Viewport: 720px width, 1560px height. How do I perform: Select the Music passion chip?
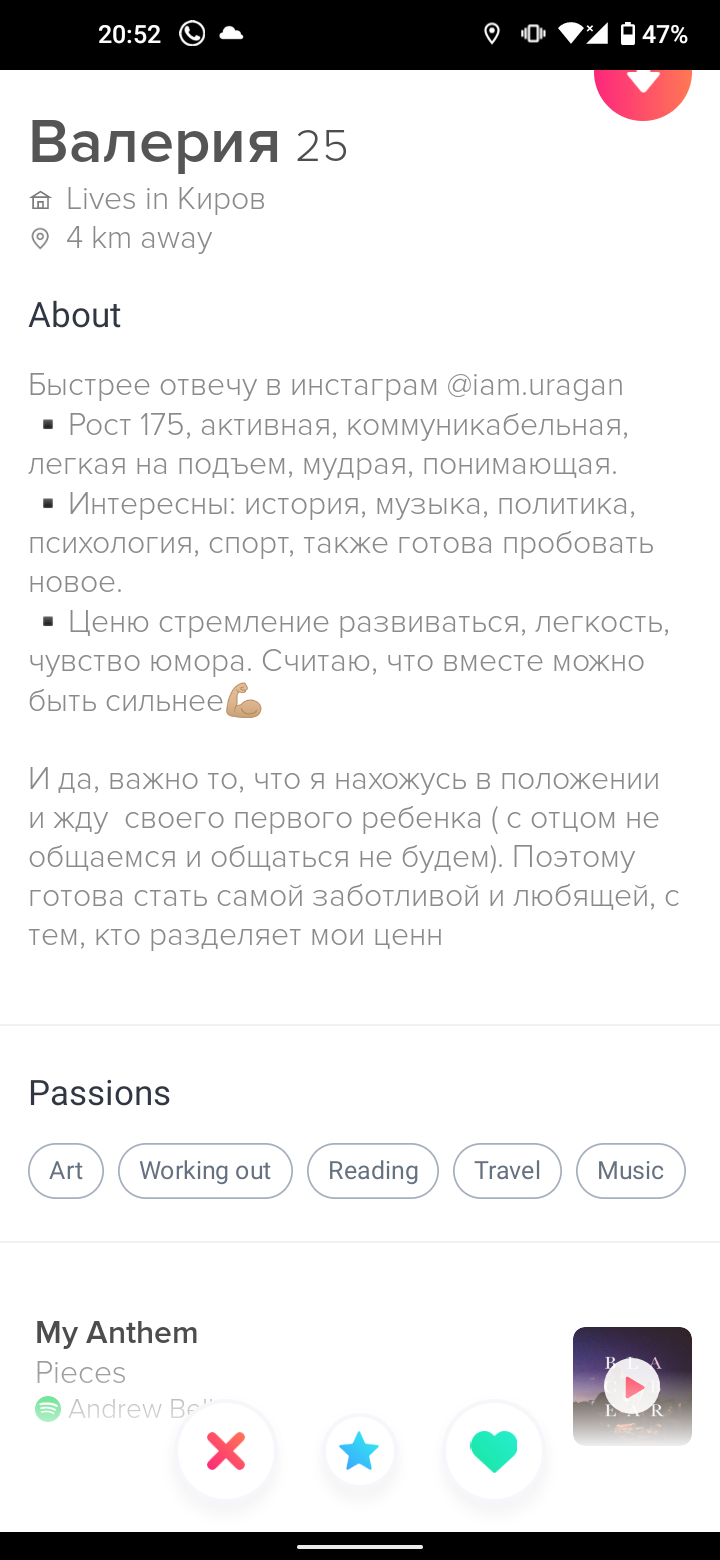(x=630, y=1170)
